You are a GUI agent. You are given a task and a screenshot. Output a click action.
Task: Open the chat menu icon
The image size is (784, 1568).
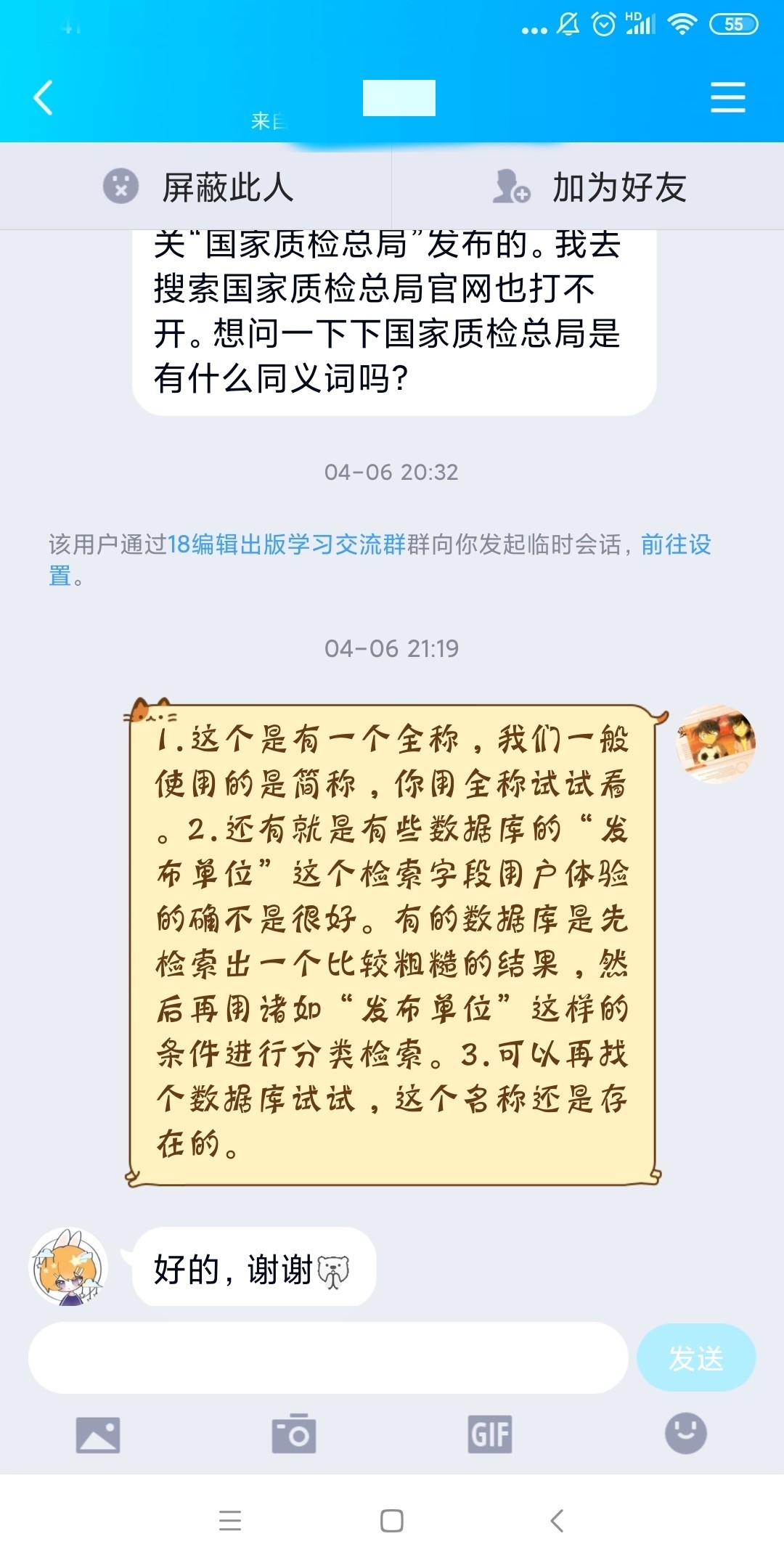coord(727,97)
